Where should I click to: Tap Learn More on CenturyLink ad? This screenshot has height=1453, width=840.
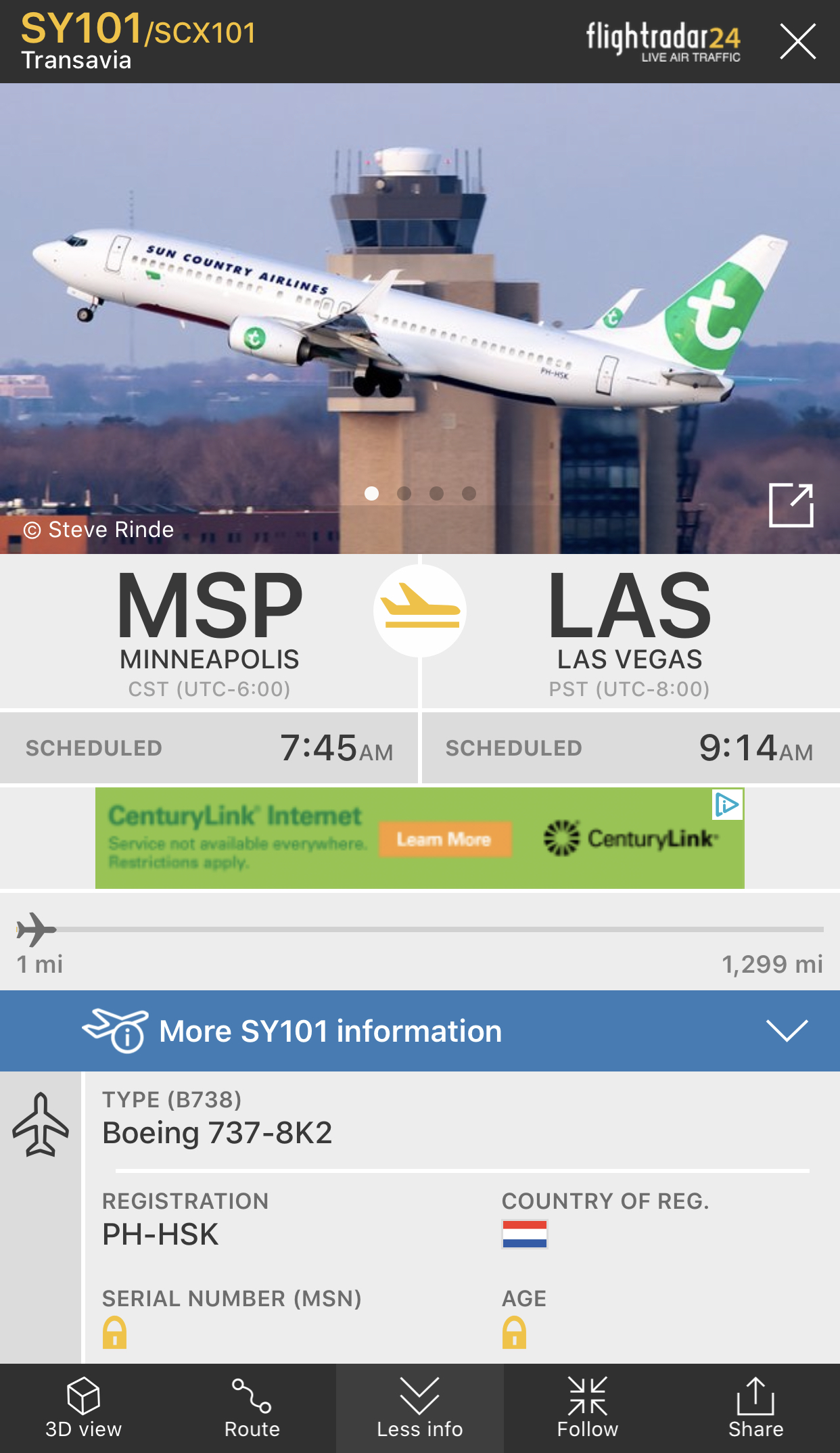[444, 839]
